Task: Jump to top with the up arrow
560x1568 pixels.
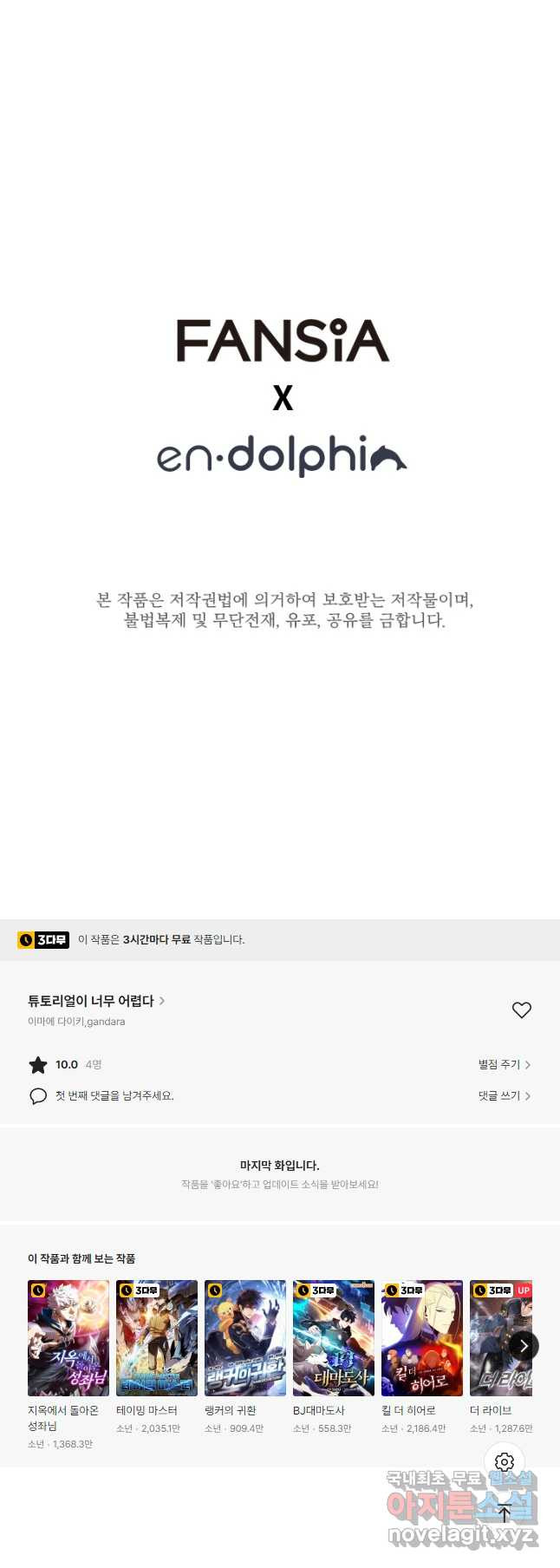Action: pos(505,1513)
